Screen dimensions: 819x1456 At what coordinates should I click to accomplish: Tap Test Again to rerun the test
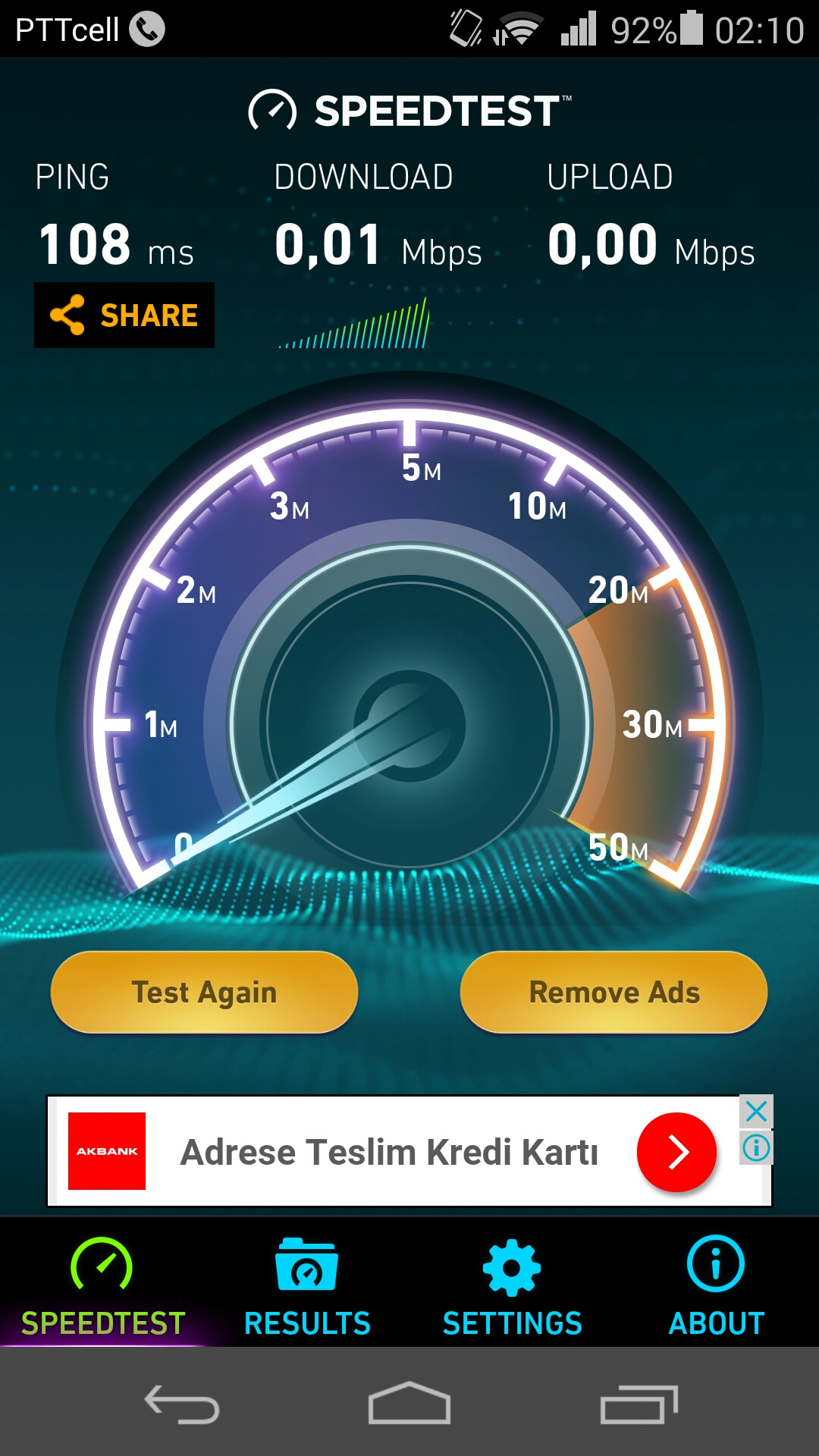click(204, 992)
